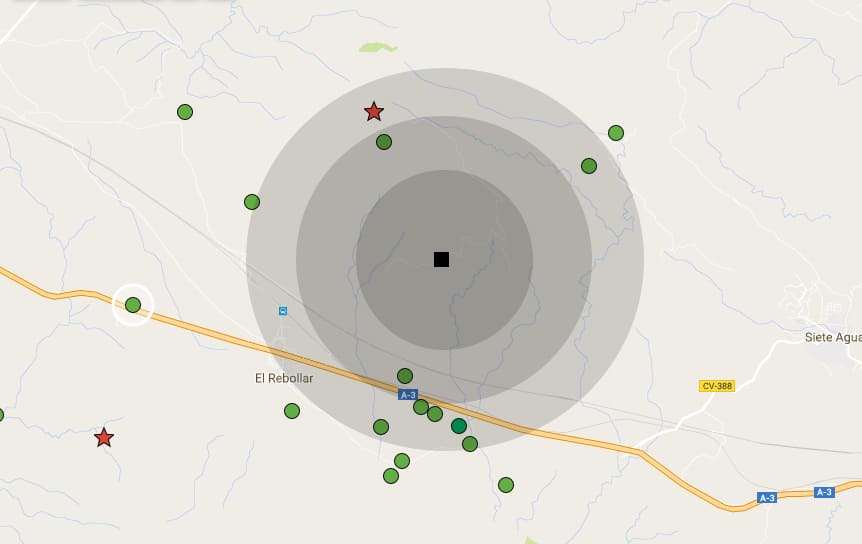Open the red star marker inside the gray circle
Image resolution: width=862 pixels, height=544 pixels.
point(374,112)
